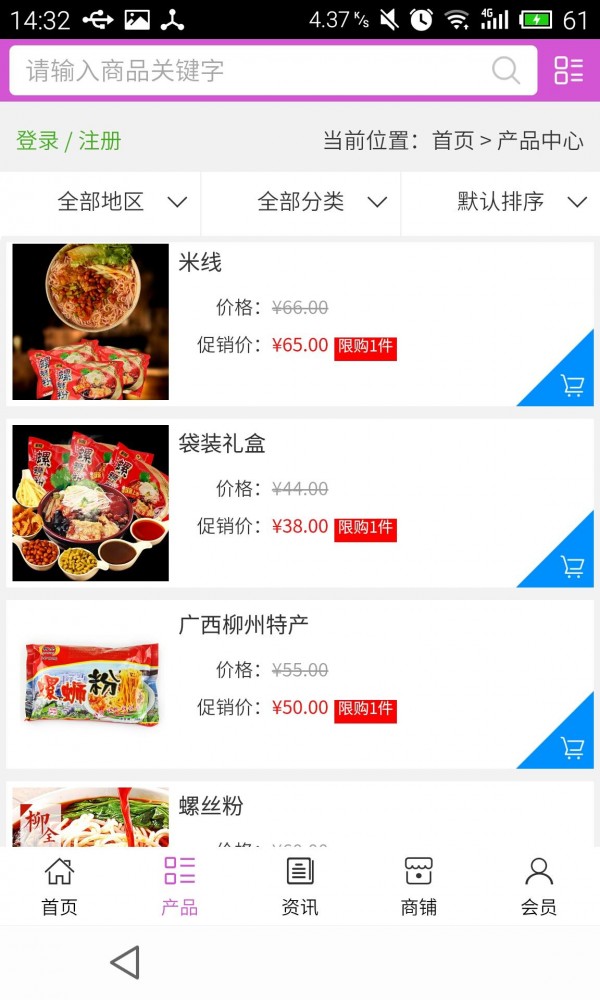The width and height of the screenshot is (600, 1000).
Task: Add 袋装礼盒 to the cart
Action: (572, 567)
